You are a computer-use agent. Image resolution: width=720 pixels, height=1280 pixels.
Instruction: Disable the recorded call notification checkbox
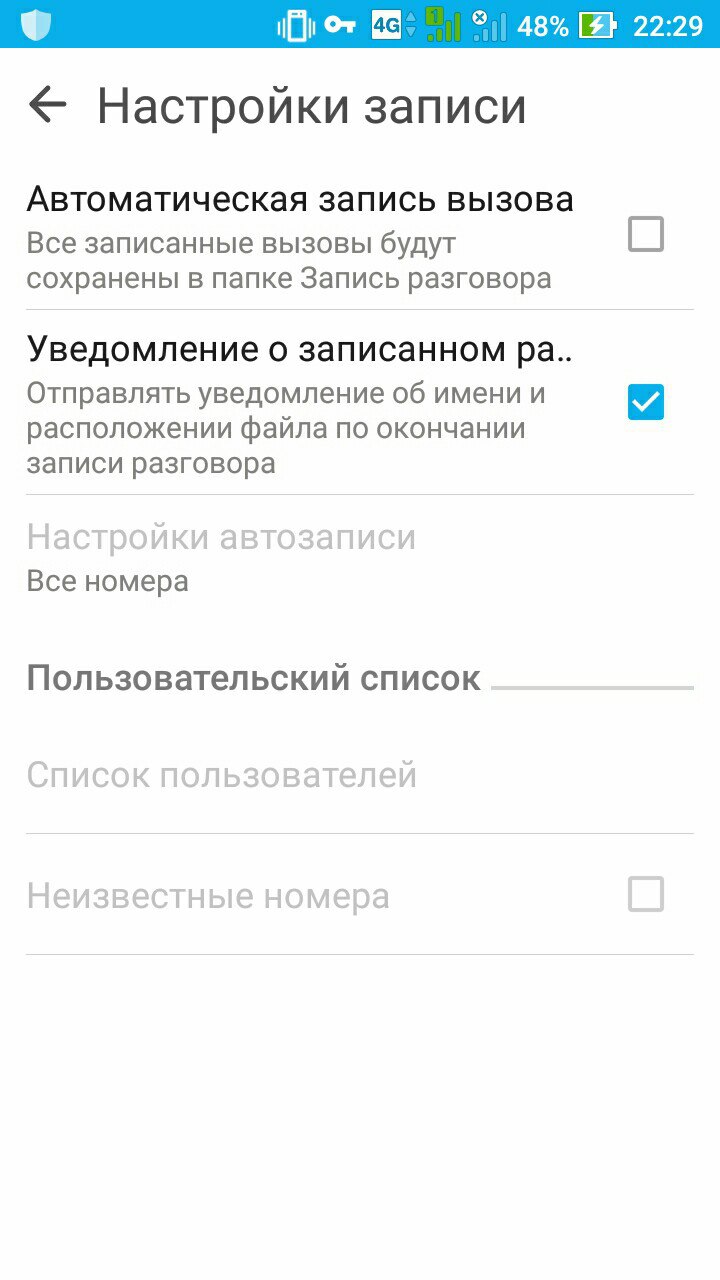645,402
